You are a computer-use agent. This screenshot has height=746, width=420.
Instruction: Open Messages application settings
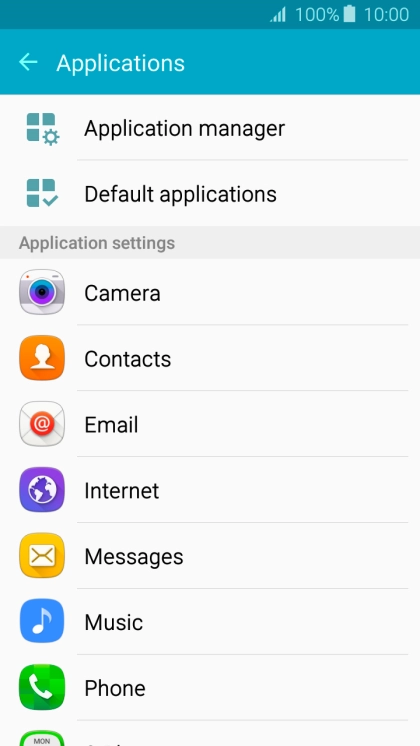210,555
